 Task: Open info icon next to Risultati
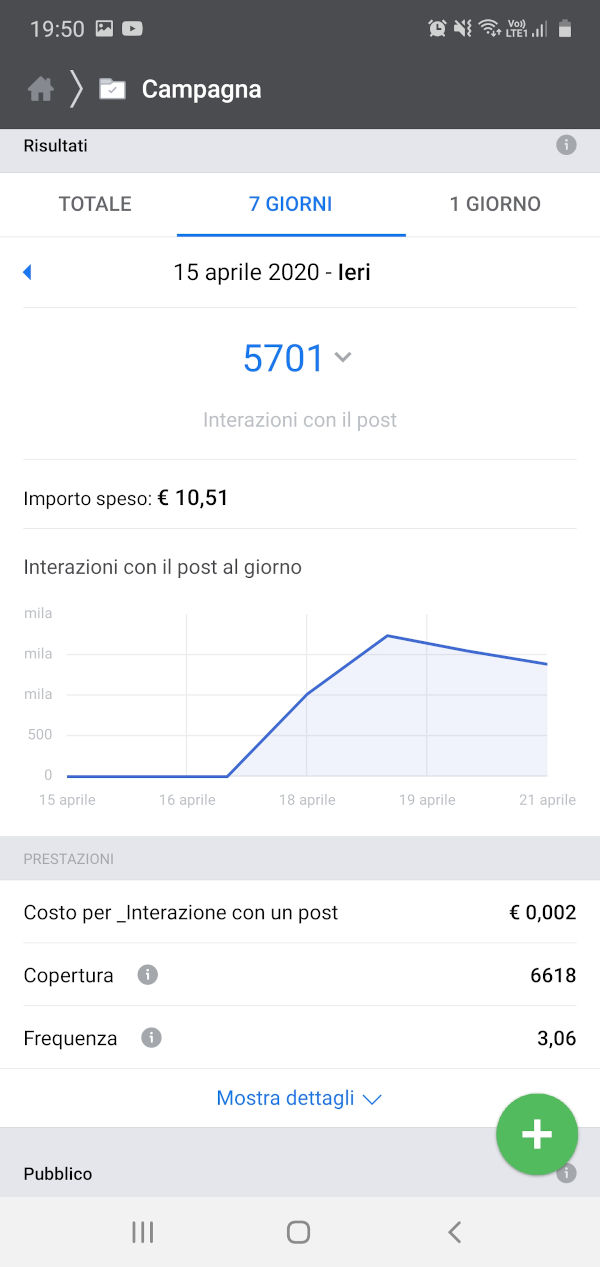tap(566, 145)
